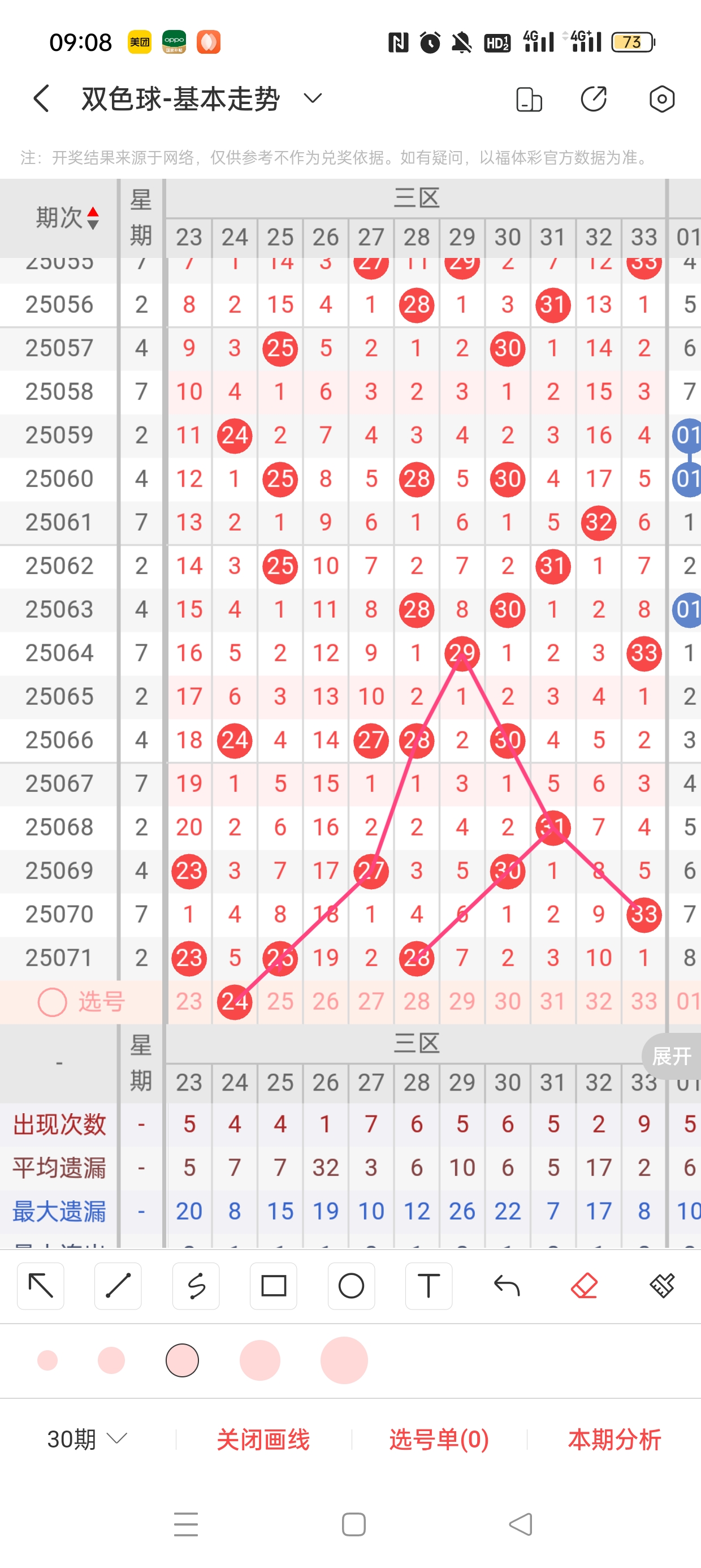Open the hexagon settings icon
Viewport: 701px width, 1568px height.
661,98
